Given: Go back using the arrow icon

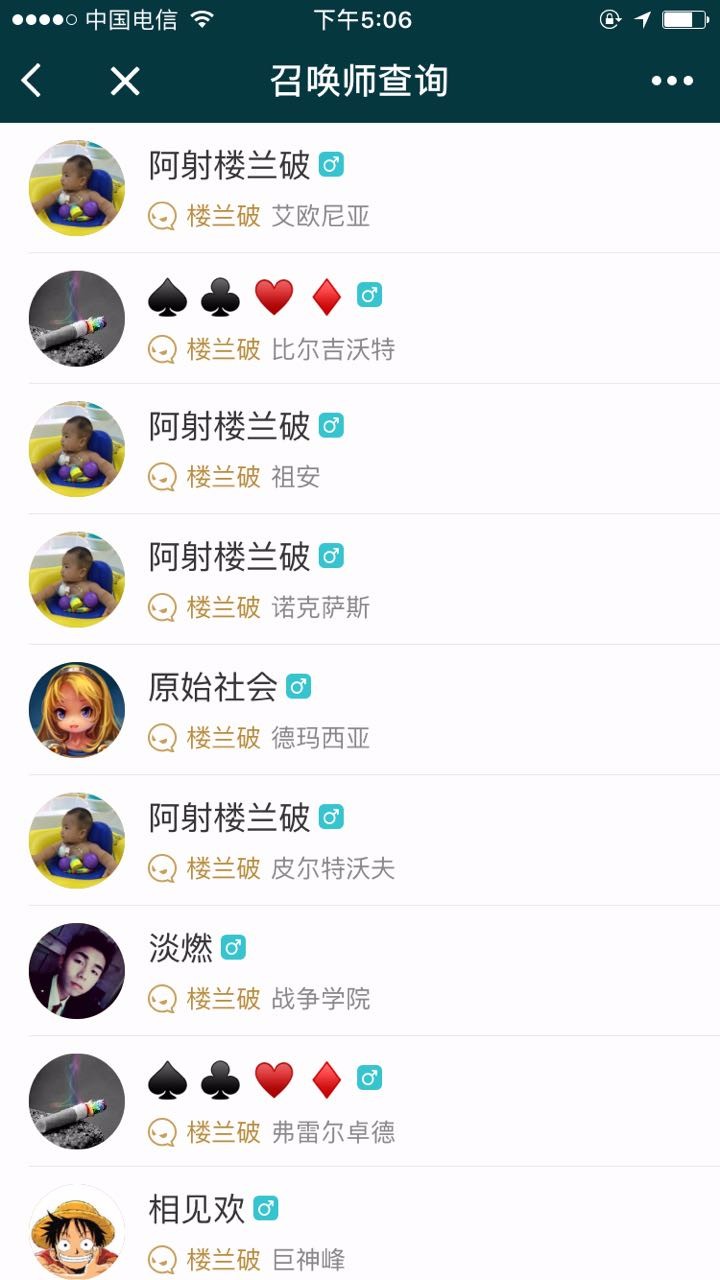Looking at the screenshot, I should pos(32,81).
